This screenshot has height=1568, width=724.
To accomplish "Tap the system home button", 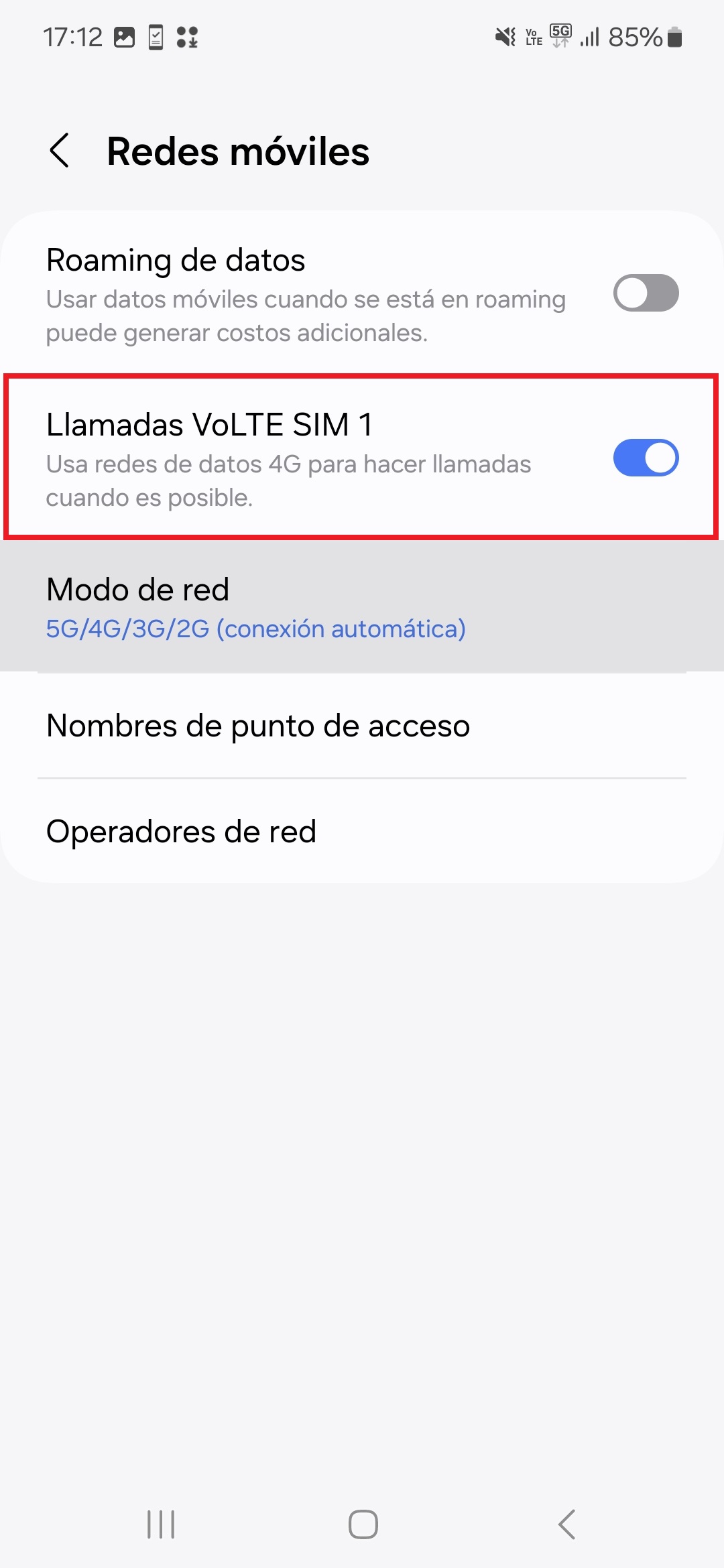I will point(363,1524).
